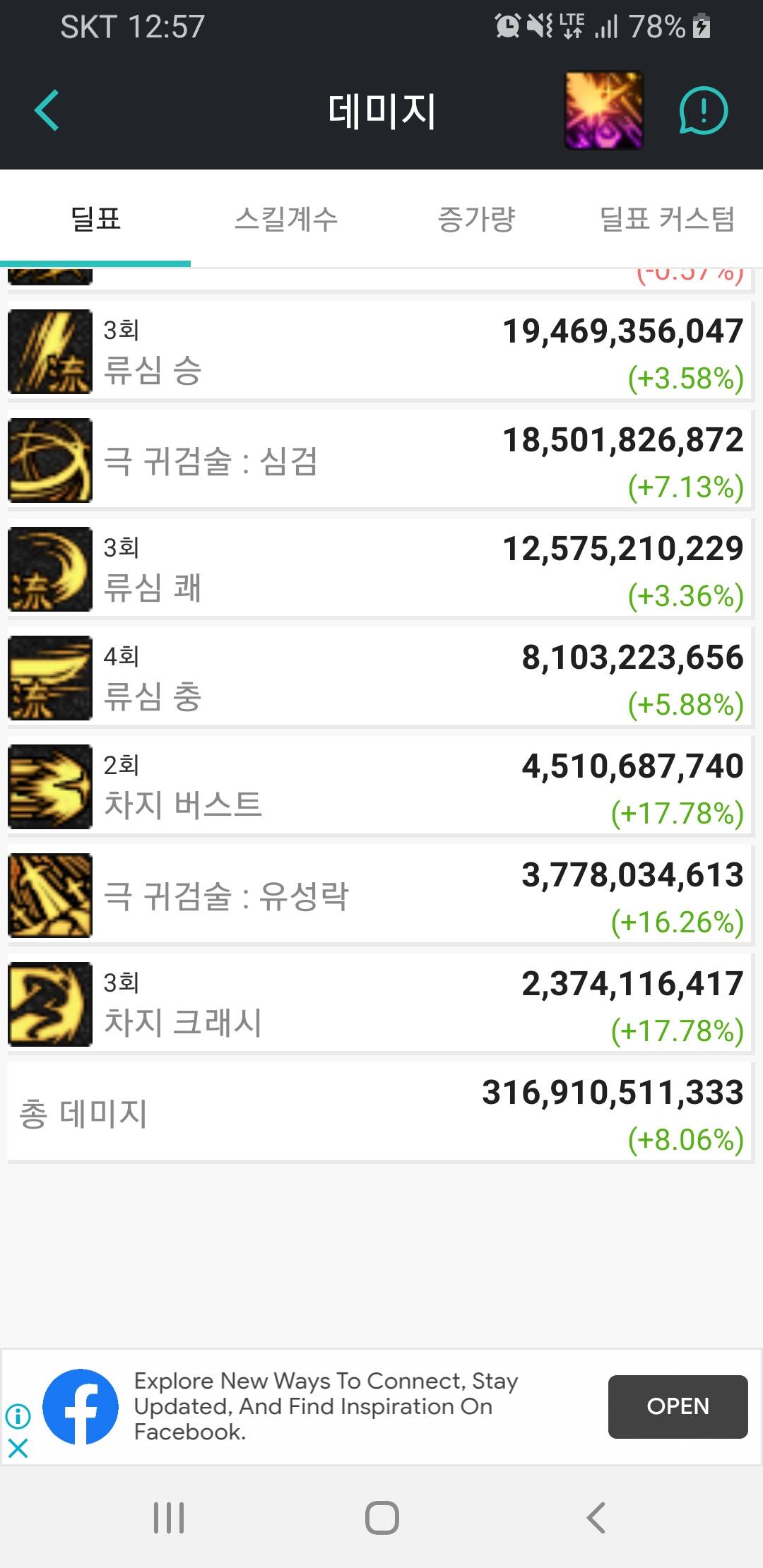Open the ad info icon

click(18, 1415)
